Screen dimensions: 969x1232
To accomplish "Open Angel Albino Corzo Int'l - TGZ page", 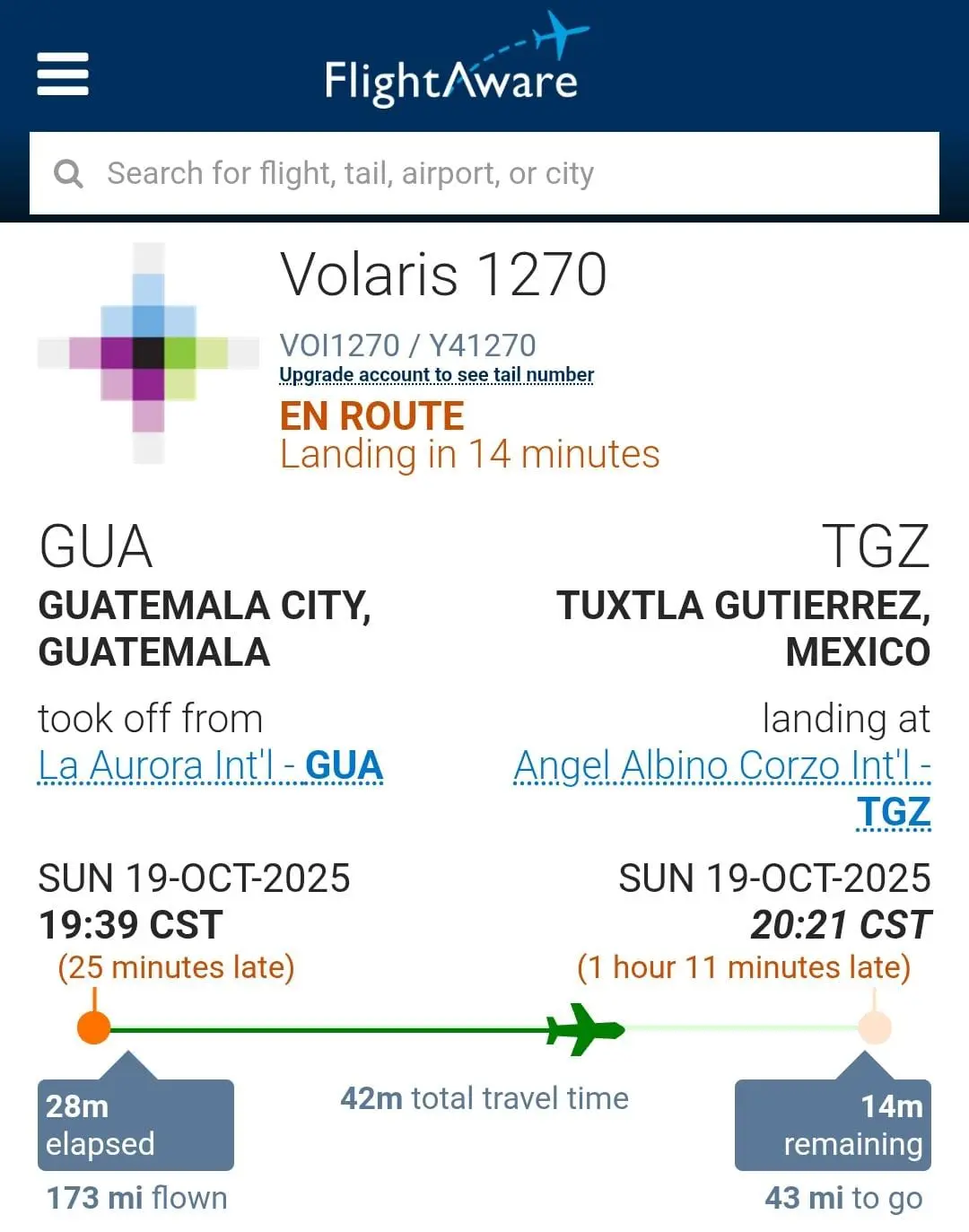I will (721, 768).
